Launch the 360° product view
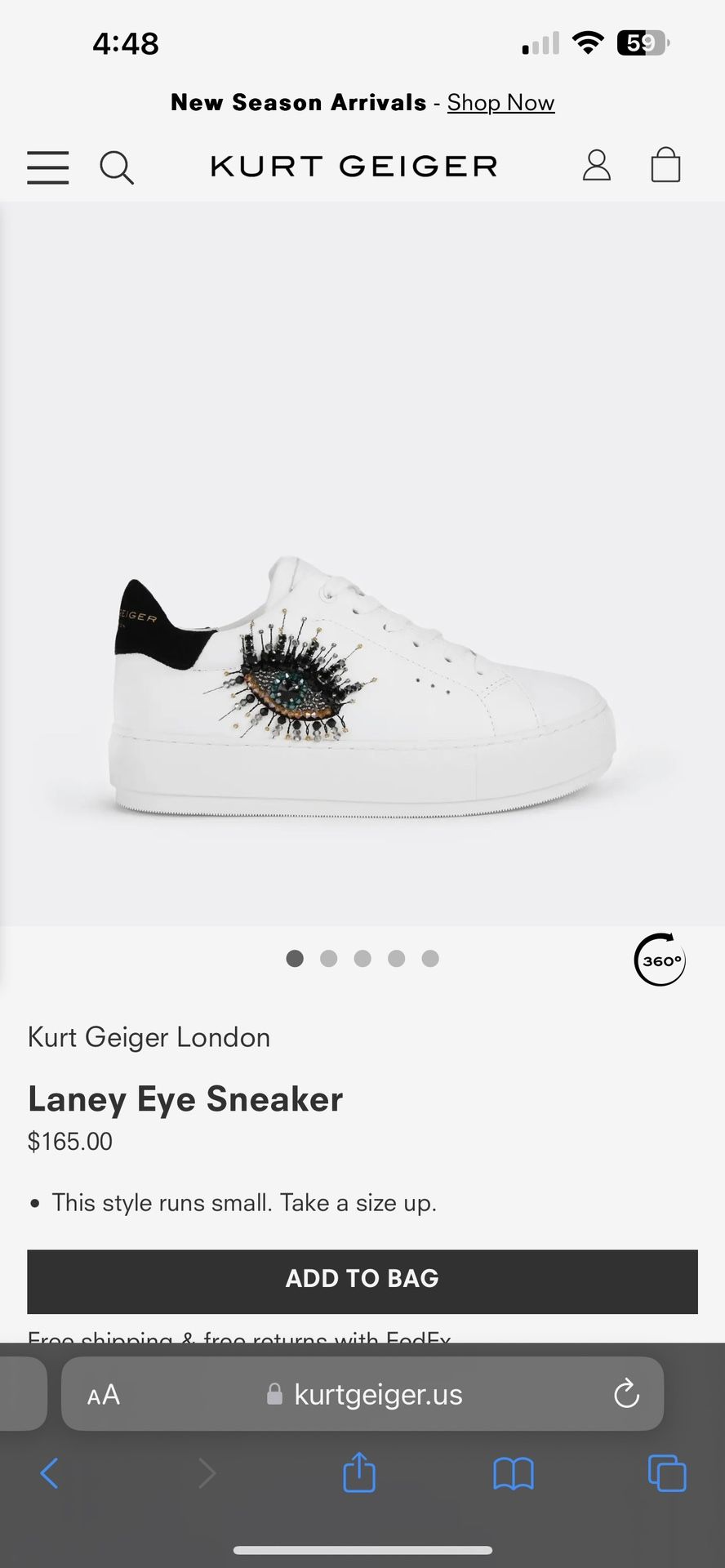The width and height of the screenshot is (725, 1568). point(660,960)
